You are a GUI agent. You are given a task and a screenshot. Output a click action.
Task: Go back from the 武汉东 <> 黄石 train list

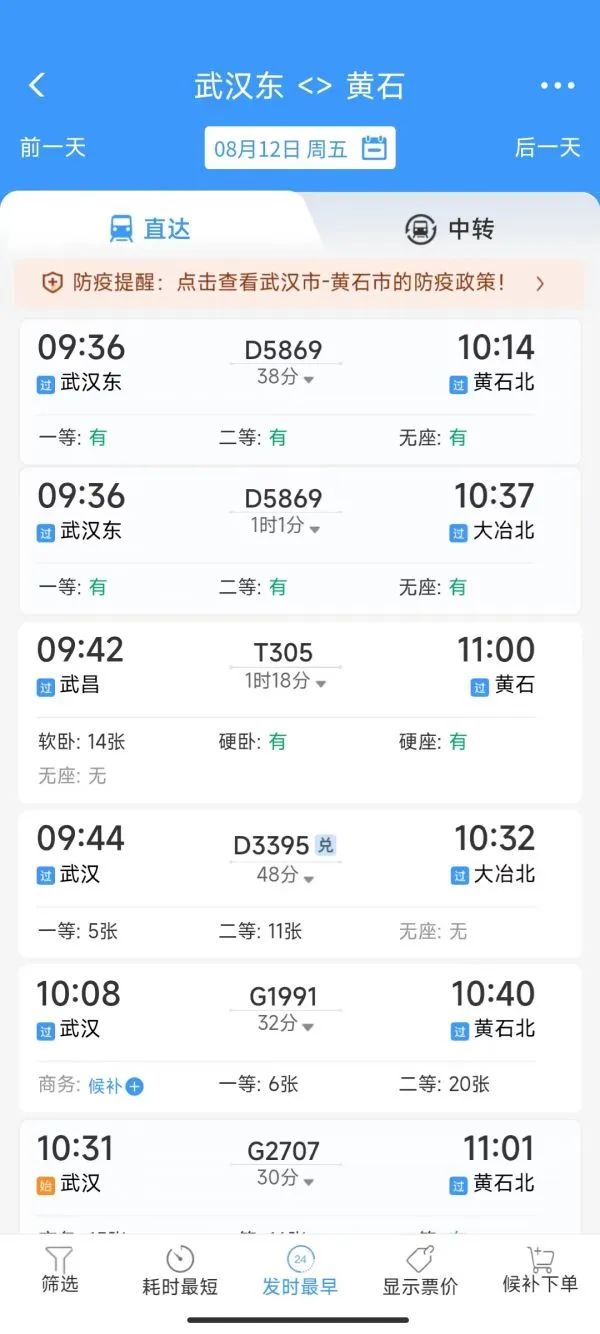click(37, 85)
